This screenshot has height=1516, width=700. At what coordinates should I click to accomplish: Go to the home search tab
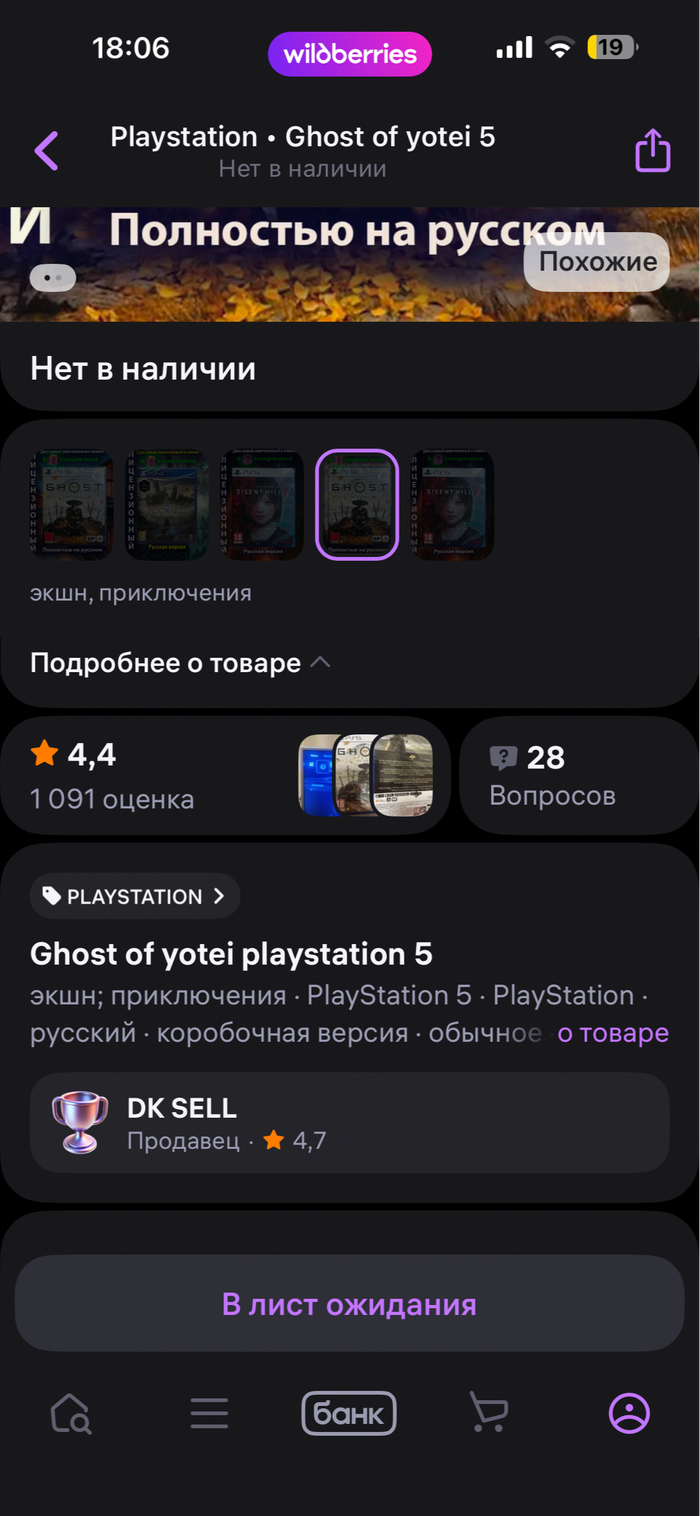click(71, 1414)
